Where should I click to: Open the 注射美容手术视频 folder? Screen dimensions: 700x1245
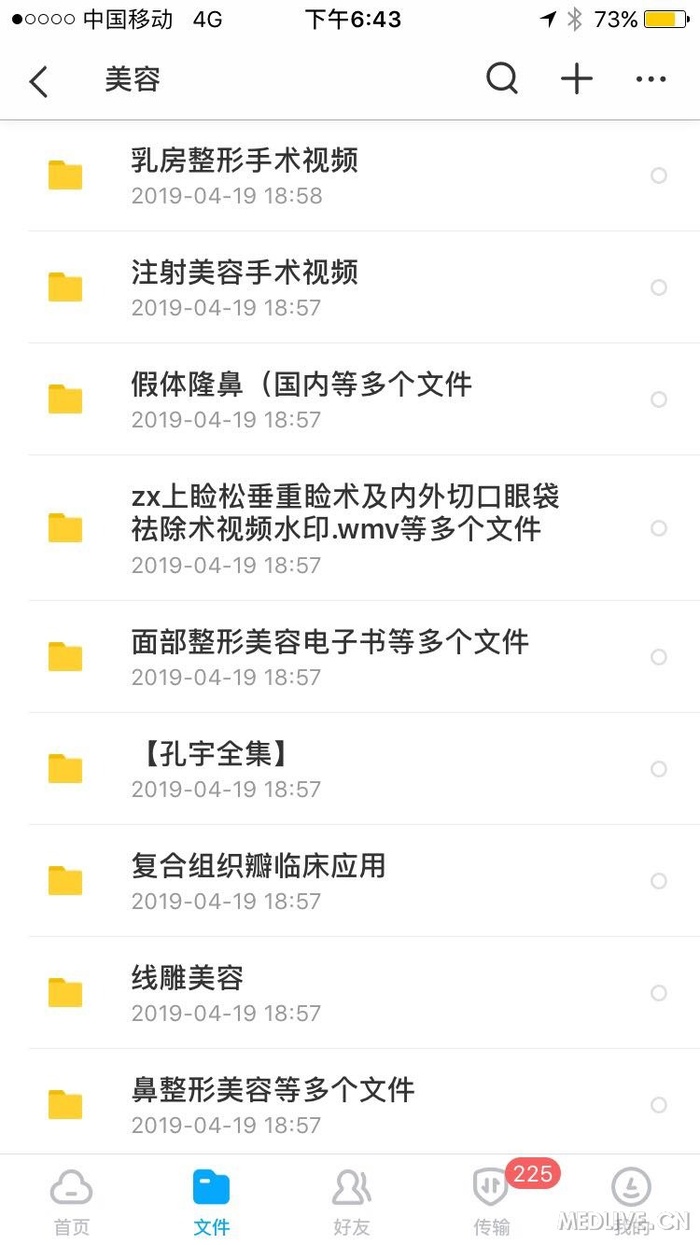(x=245, y=287)
